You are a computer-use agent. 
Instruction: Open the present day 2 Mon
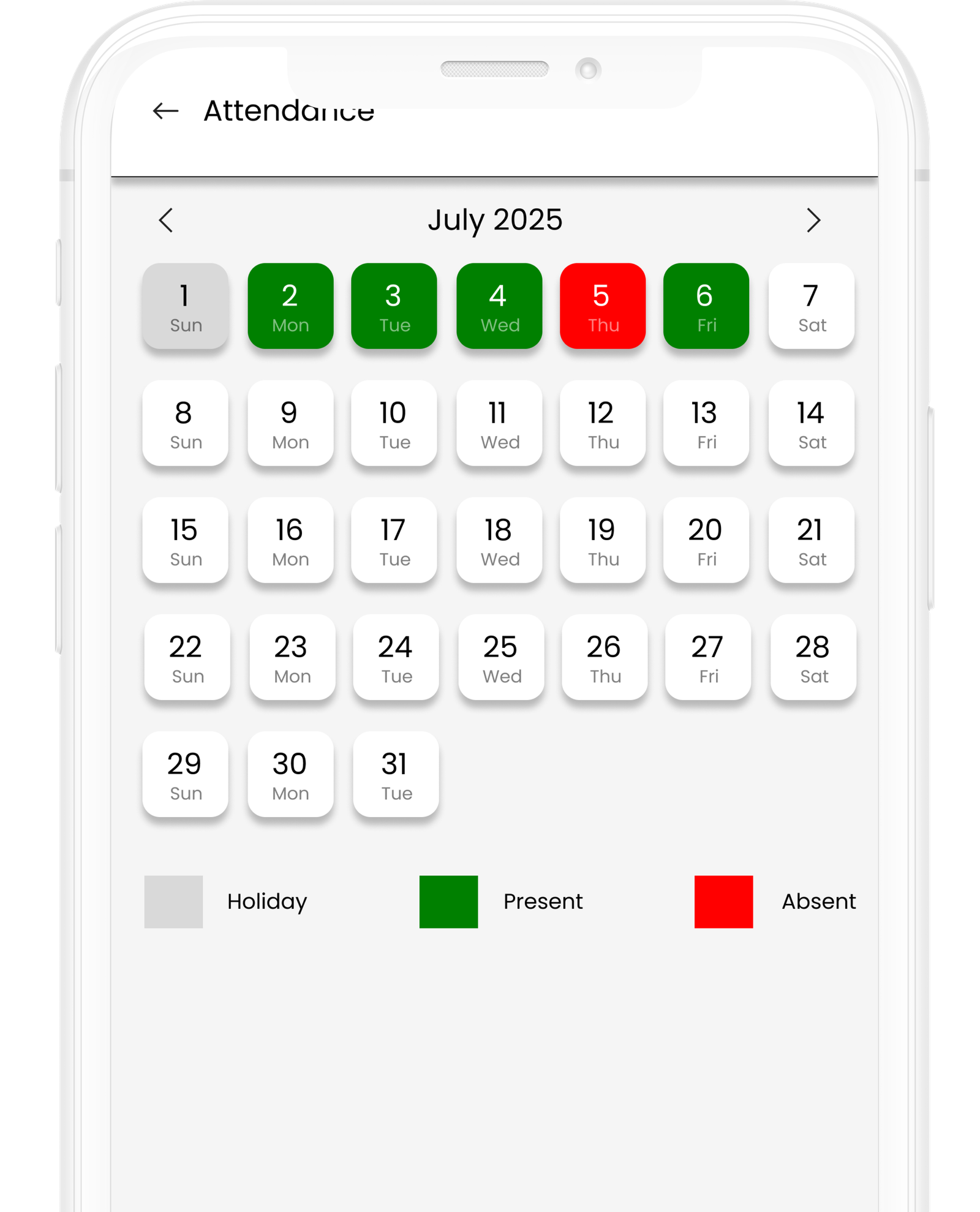point(290,306)
